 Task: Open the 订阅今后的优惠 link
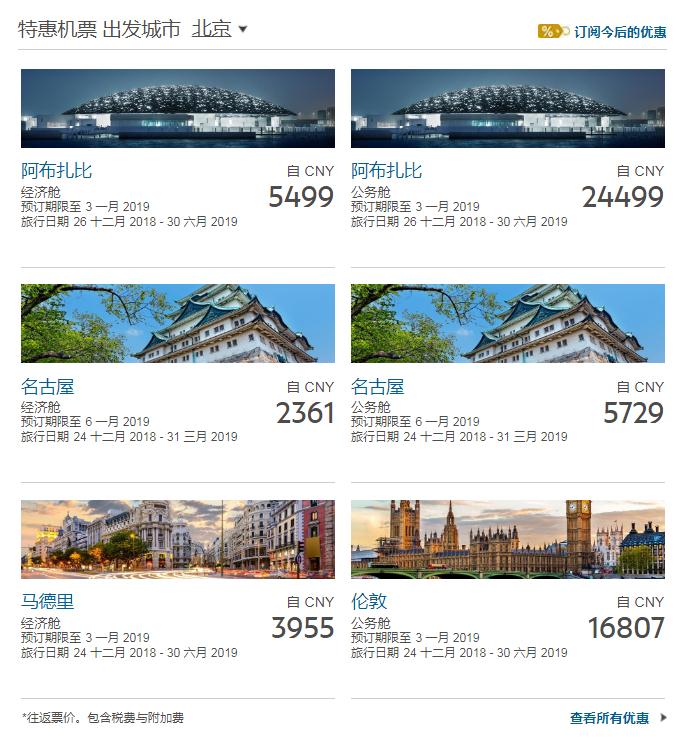[619, 32]
